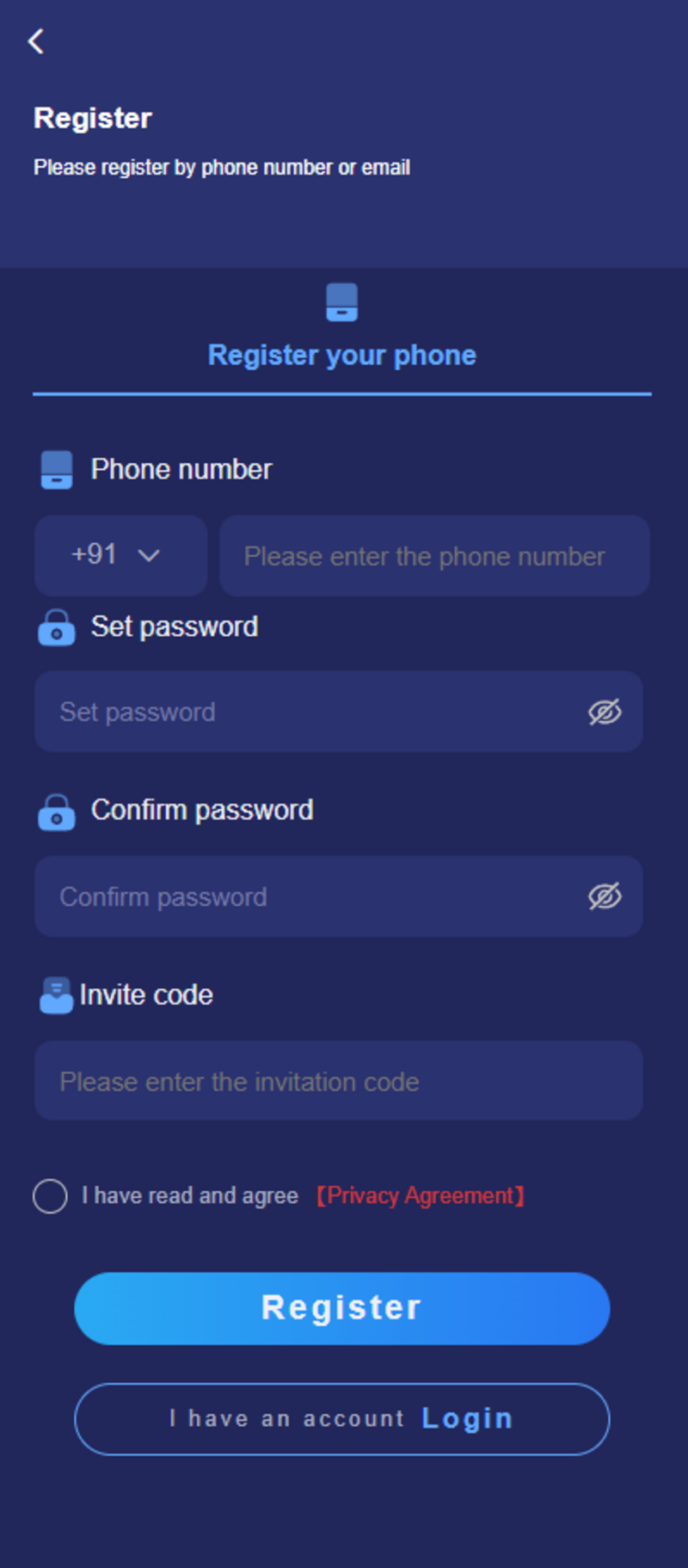The height and width of the screenshot is (1568, 688).
Task: Go back using the top arrow
Action: point(36,40)
